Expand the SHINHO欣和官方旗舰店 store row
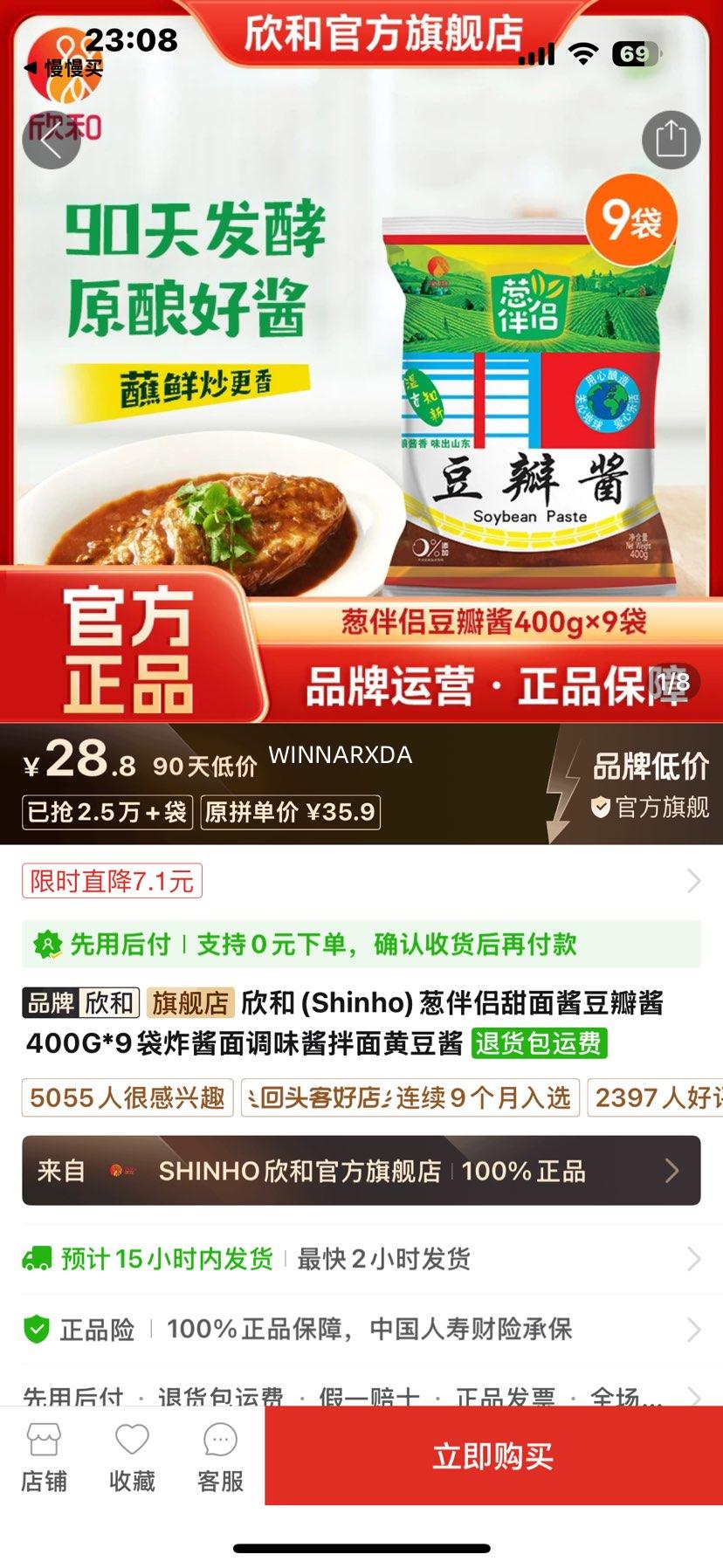 (x=361, y=1171)
